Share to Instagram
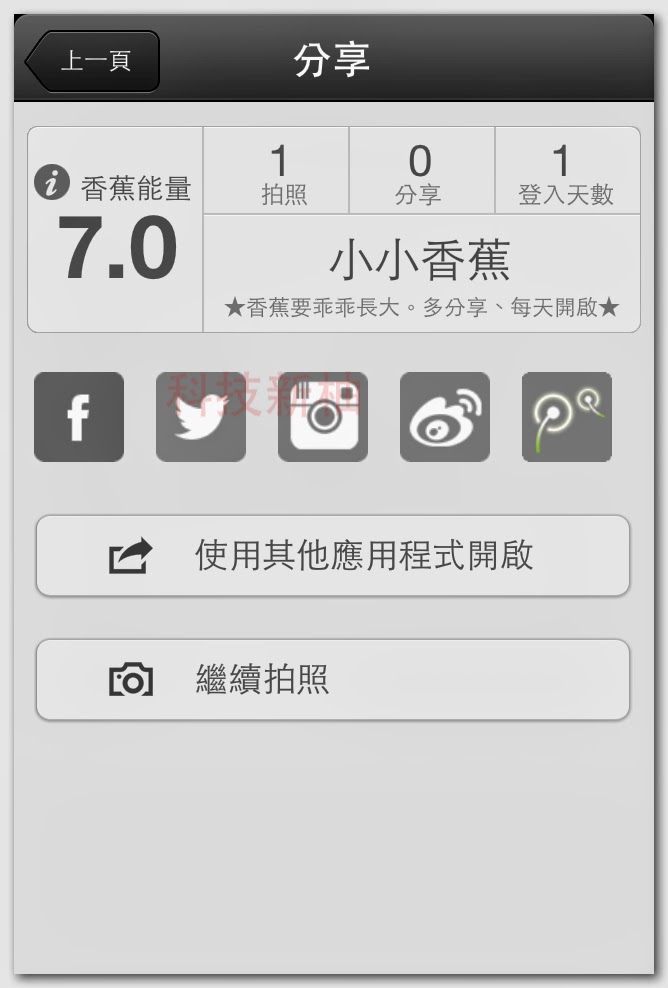The width and height of the screenshot is (668, 988). click(x=323, y=417)
